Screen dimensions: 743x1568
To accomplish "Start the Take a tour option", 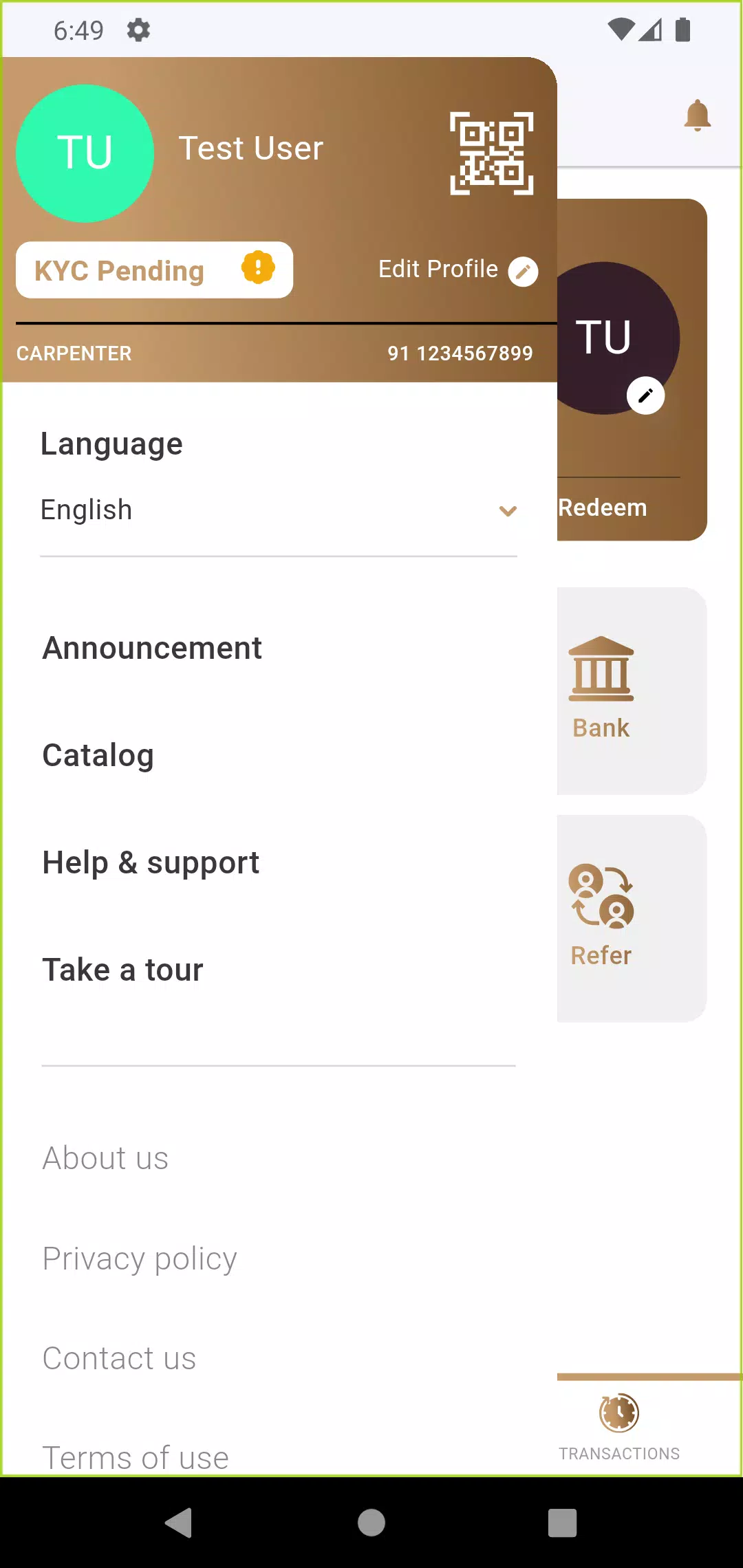I will (x=123, y=970).
